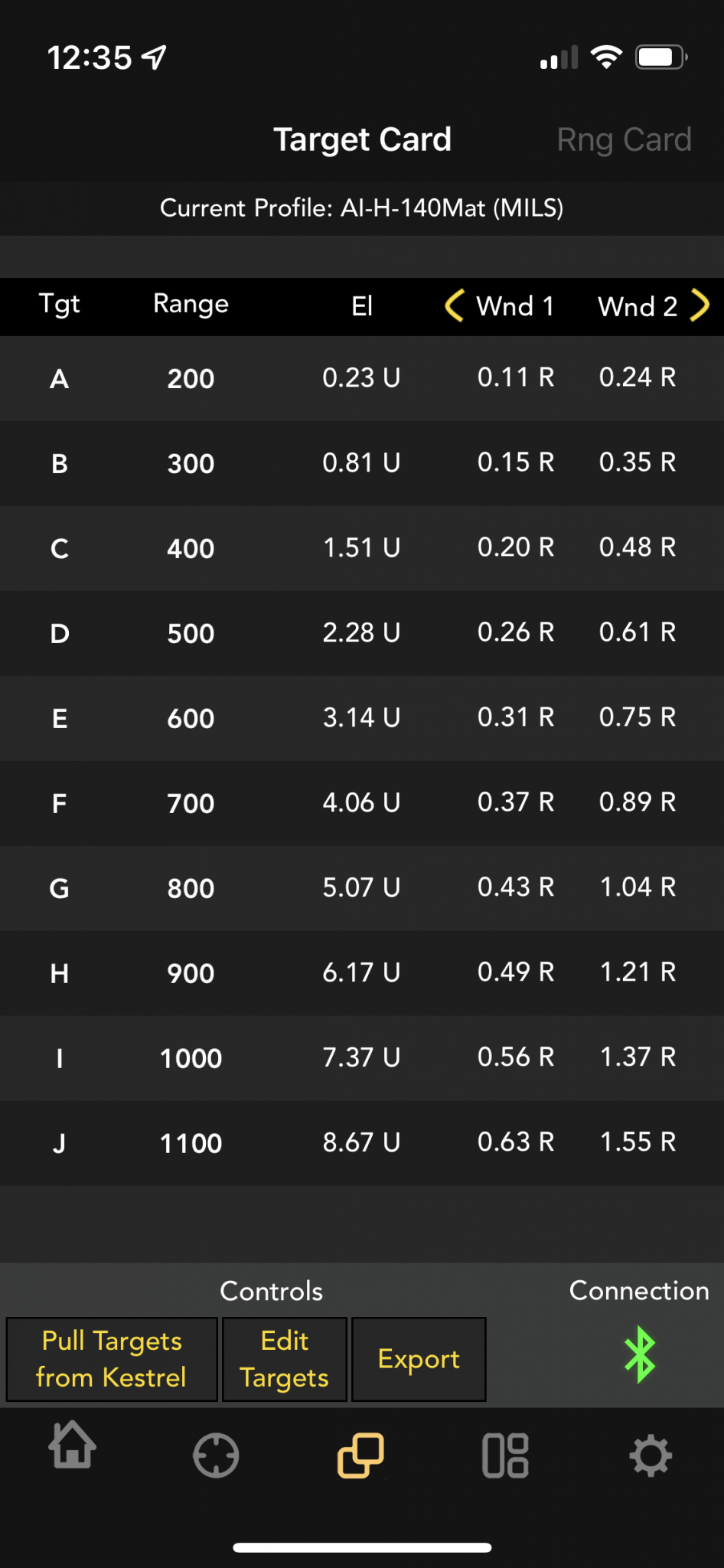Image resolution: width=724 pixels, height=1568 pixels.
Task: Tap the left arrow beside Wnd 1
Action: click(x=455, y=305)
